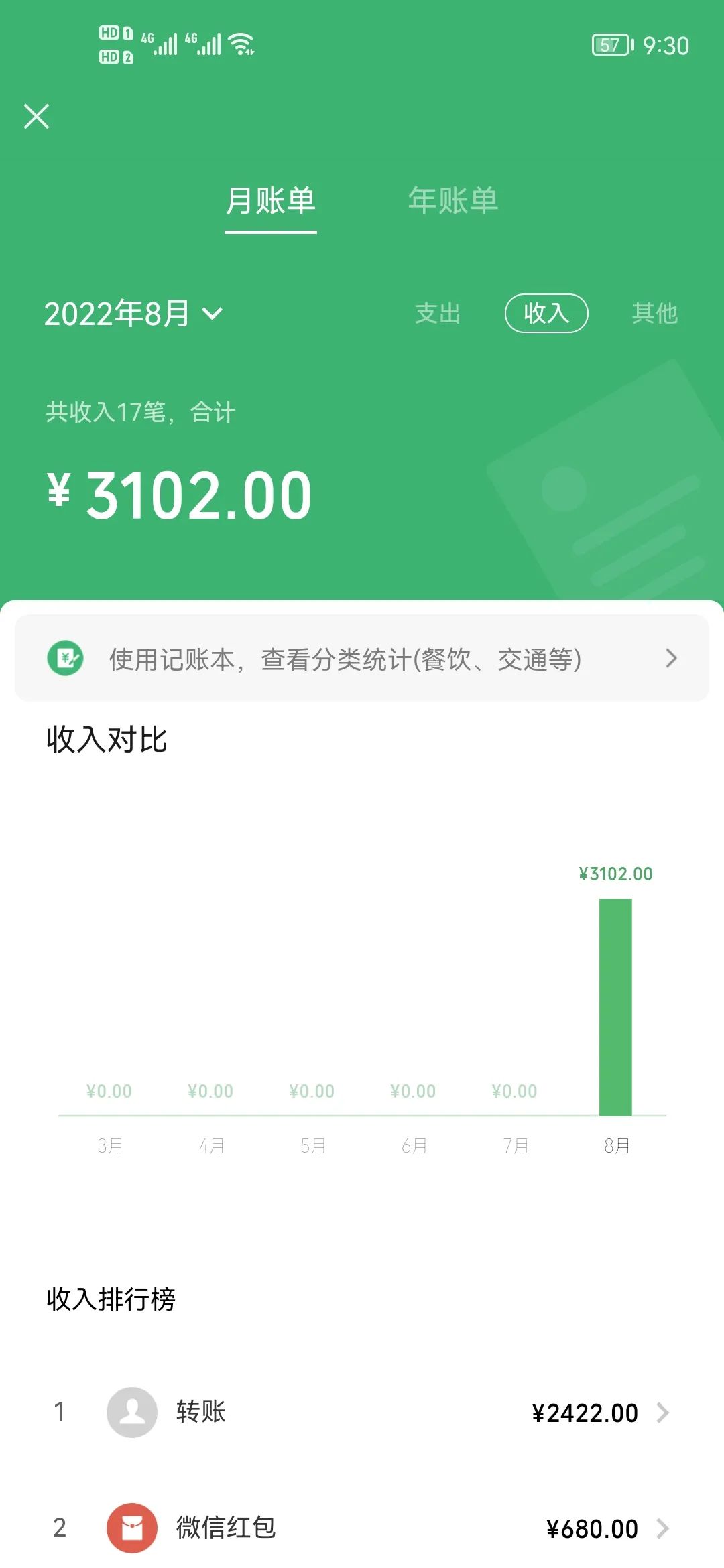Open the 2022年8月 month picker
Image resolution: width=724 pixels, height=1568 pixels.
(x=133, y=314)
